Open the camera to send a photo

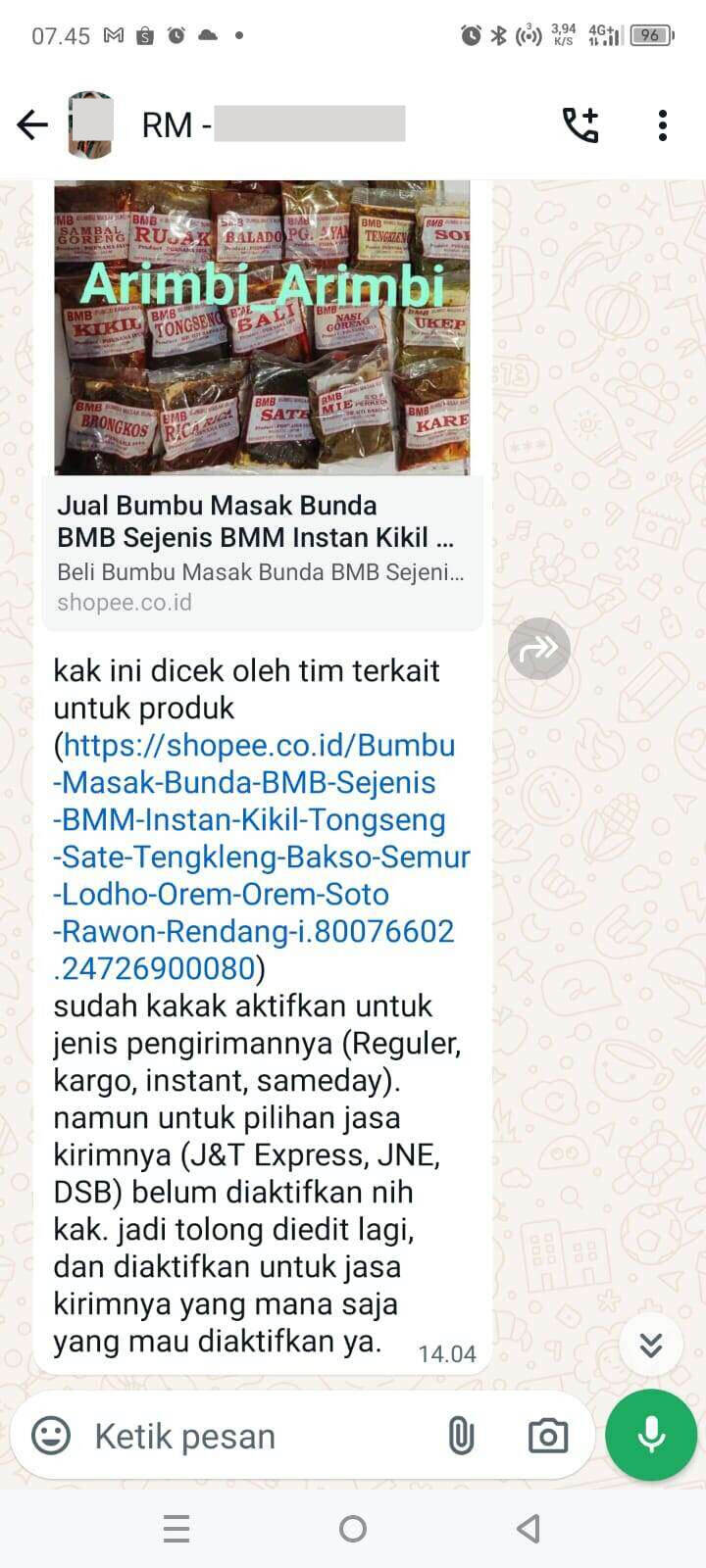pos(548,1436)
